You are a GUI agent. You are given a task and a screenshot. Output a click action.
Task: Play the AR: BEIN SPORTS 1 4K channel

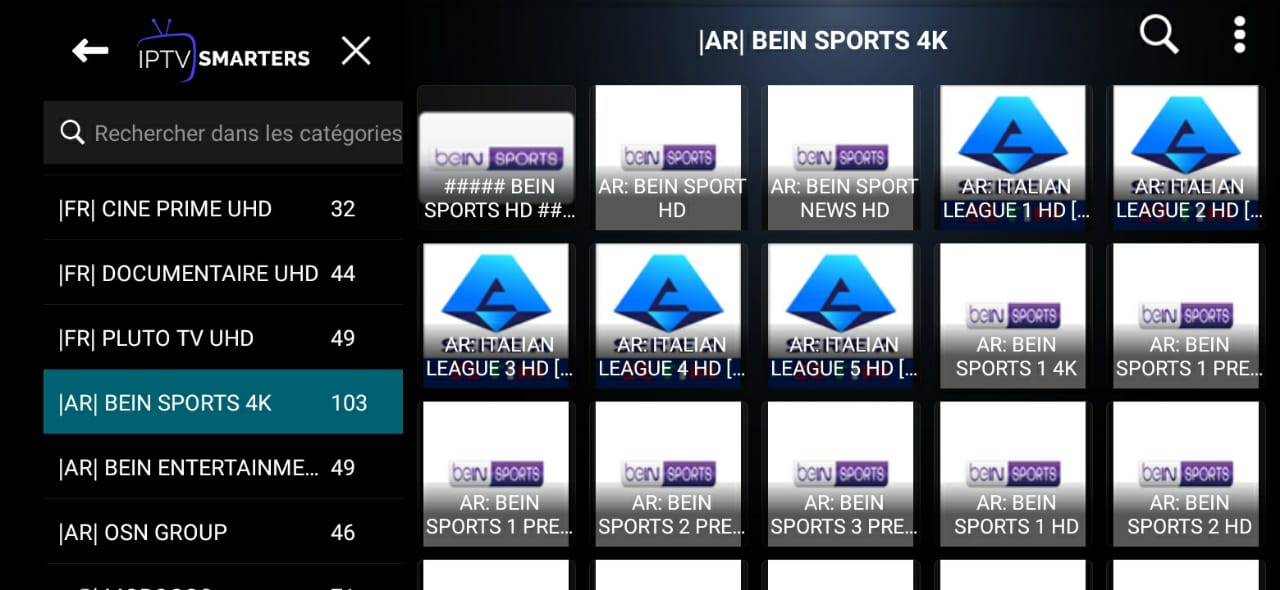pos(1015,315)
